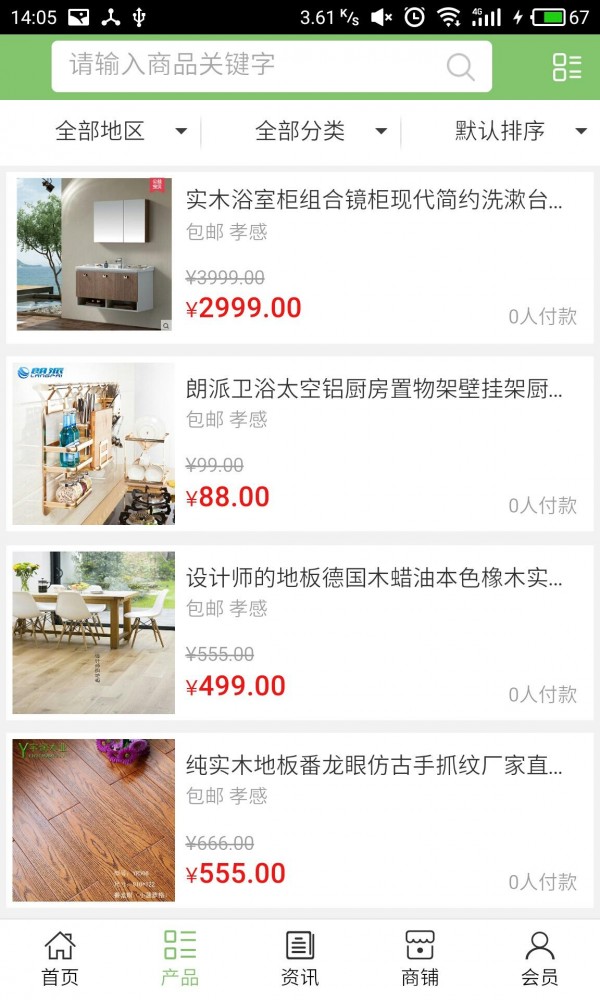Screen dimensions: 600x1000
Task: Switch to the 会员 member tab
Action: [540, 958]
